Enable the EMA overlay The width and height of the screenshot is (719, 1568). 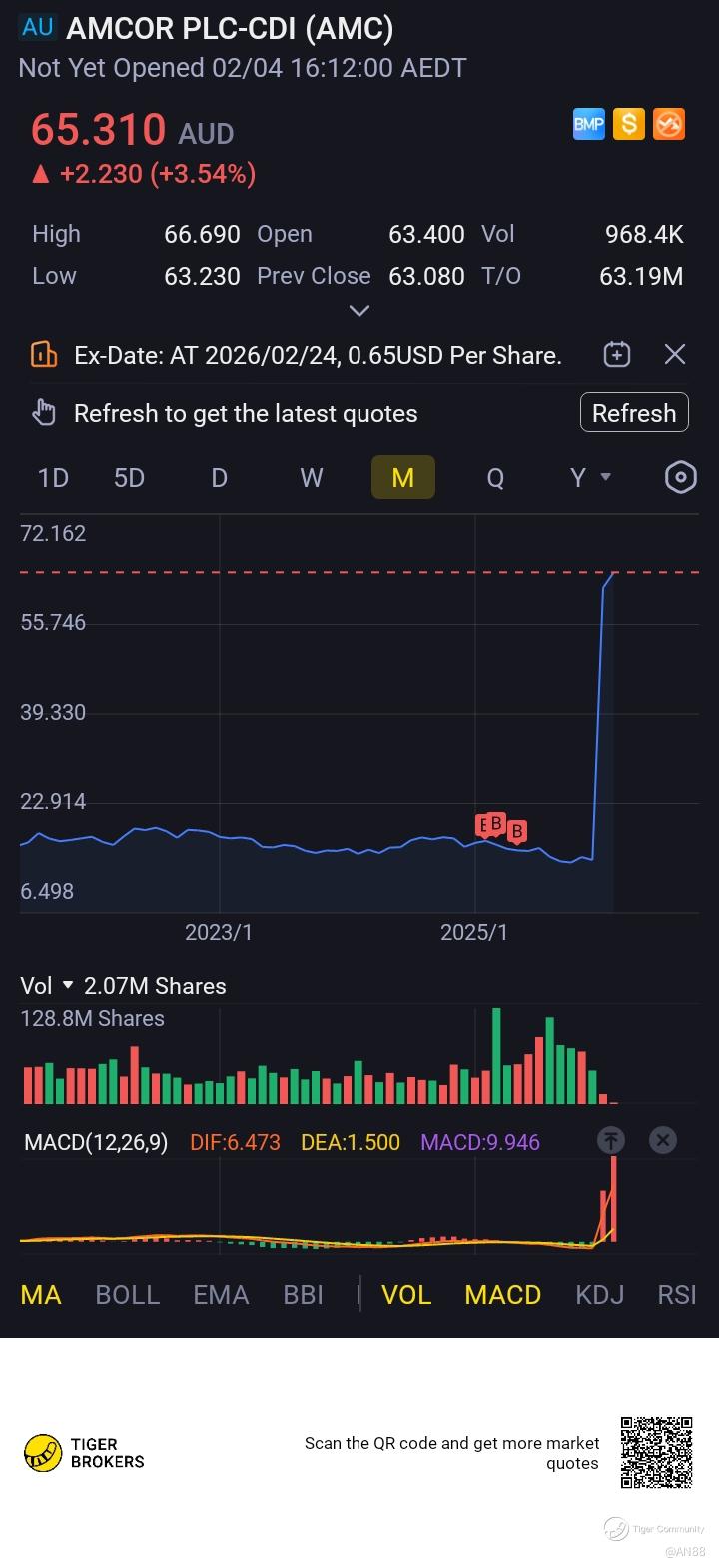[221, 1295]
